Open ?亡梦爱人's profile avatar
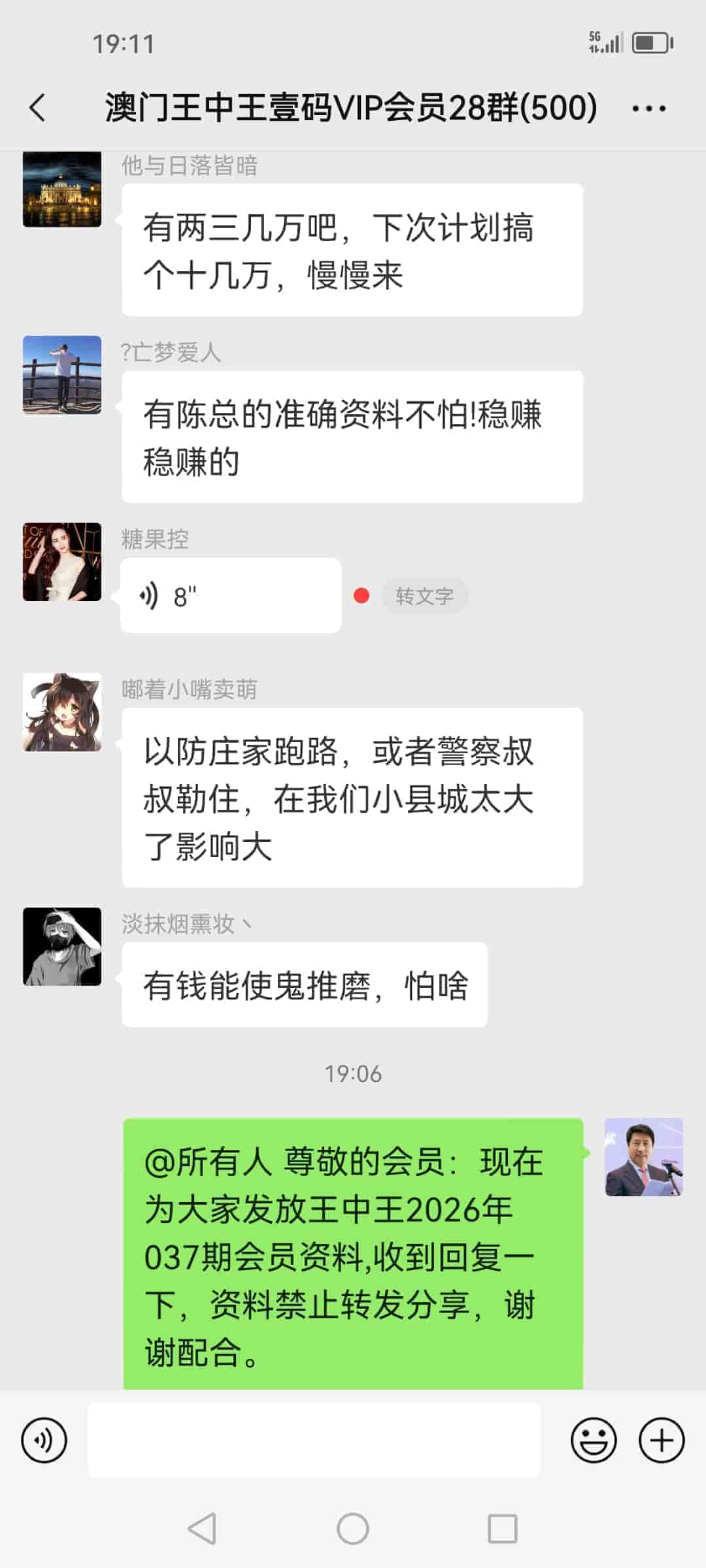 coord(62,375)
